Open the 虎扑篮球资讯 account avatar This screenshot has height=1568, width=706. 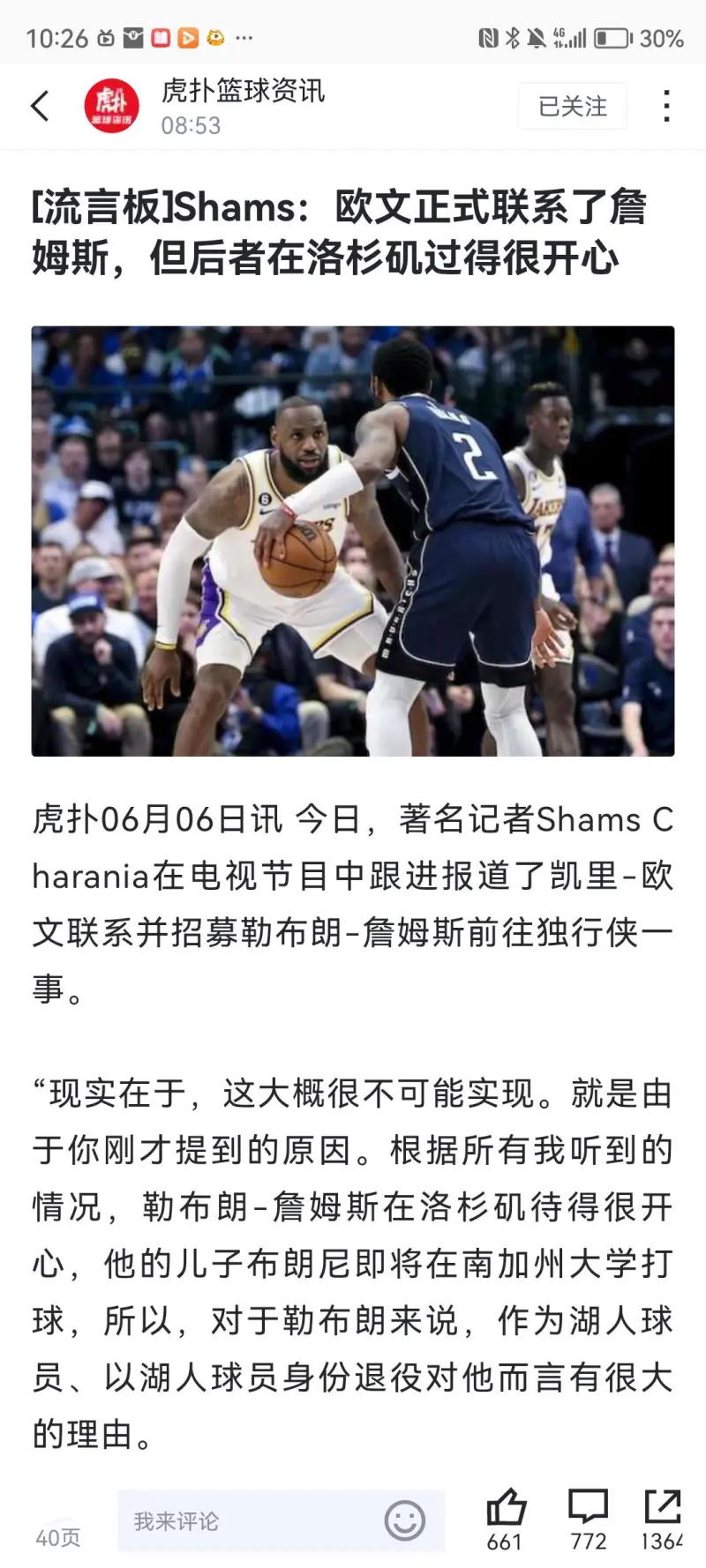[111, 106]
